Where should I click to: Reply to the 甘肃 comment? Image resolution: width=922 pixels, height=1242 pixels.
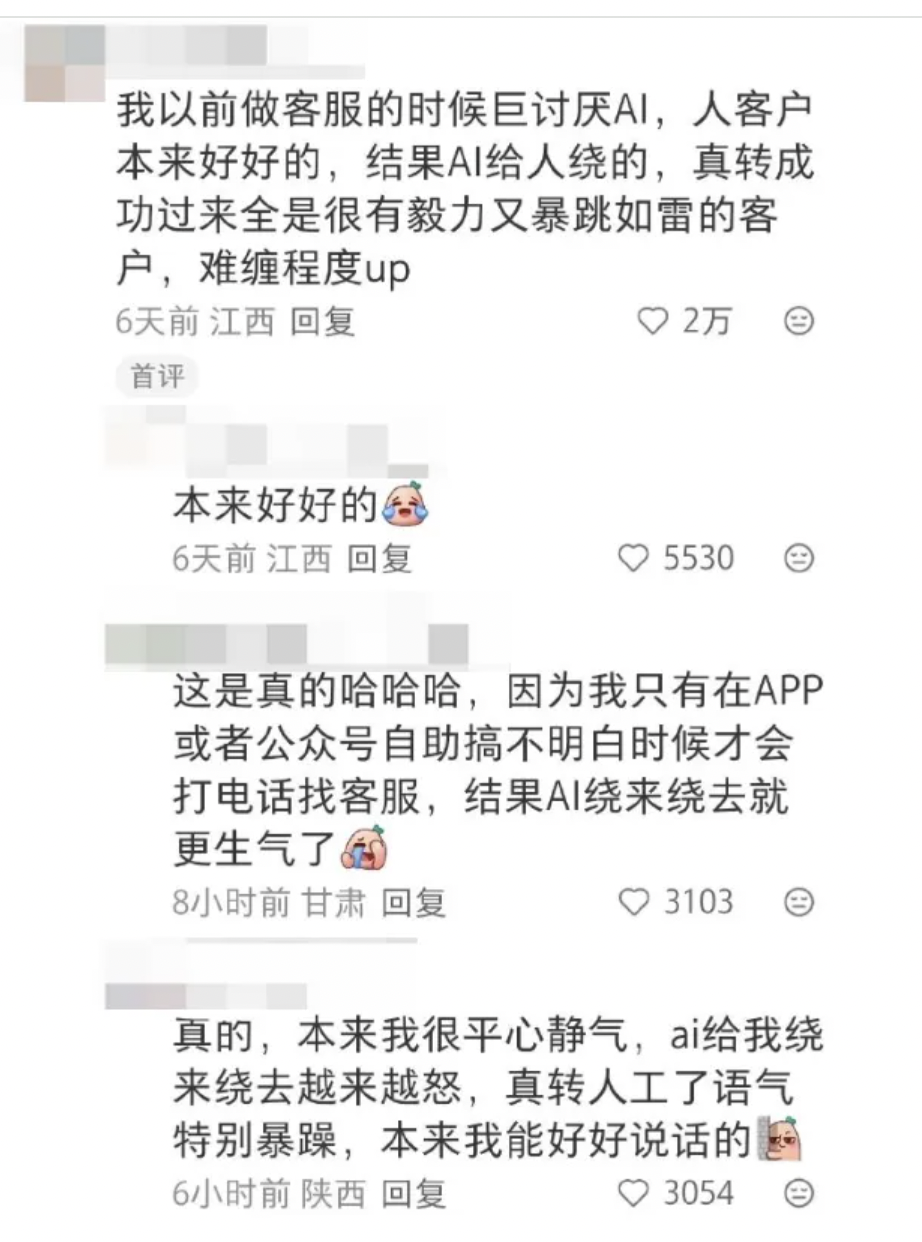click(x=414, y=903)
